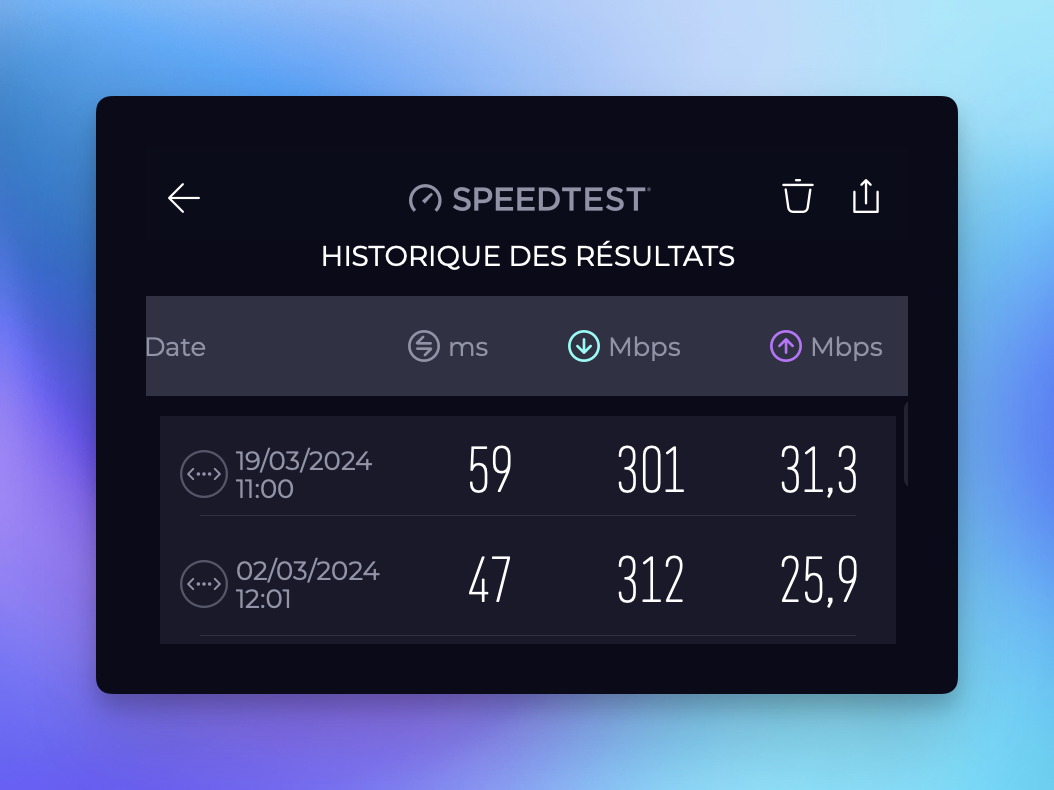Sort by download Mbps column
Viewport: 1054px width, 790px height.
point(624,347)
